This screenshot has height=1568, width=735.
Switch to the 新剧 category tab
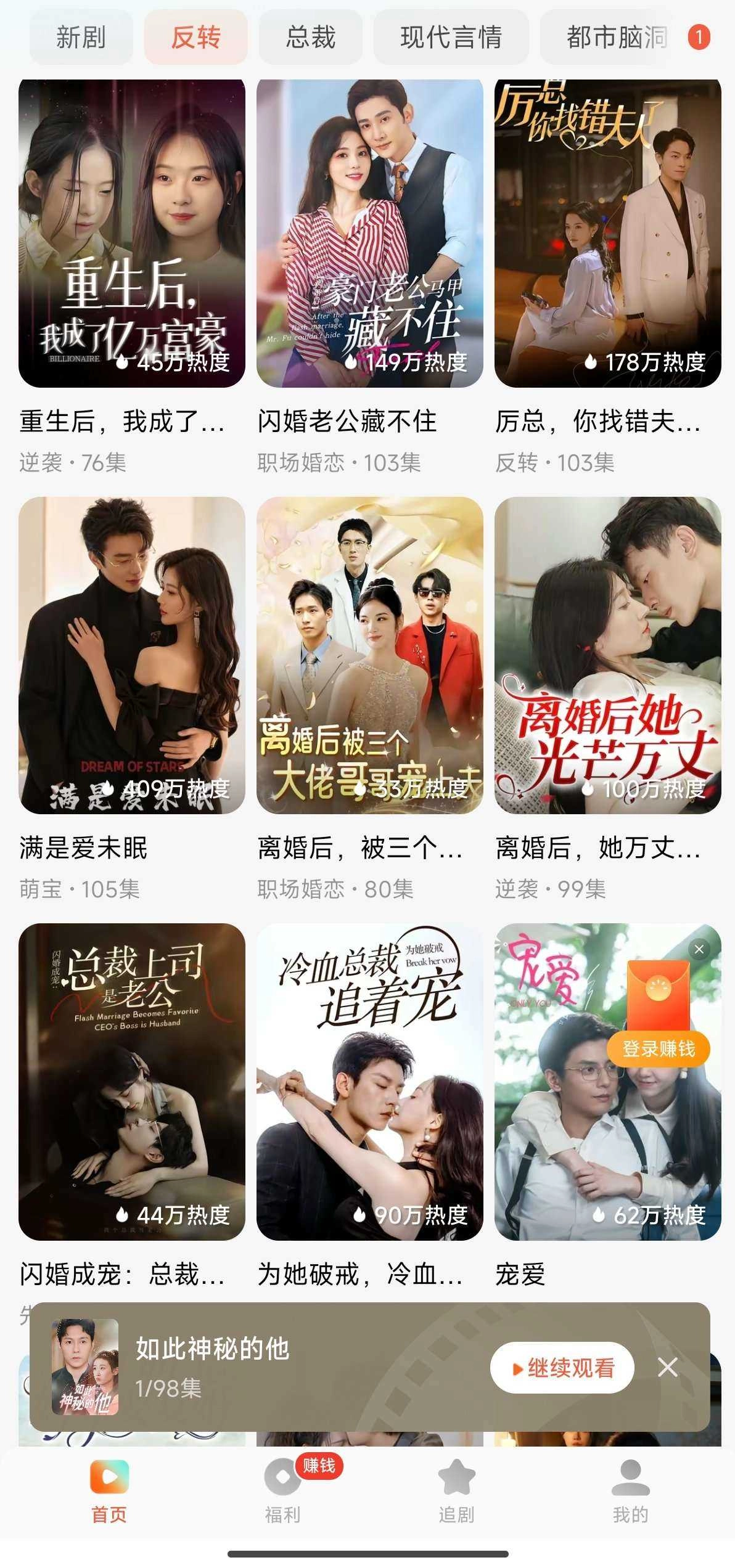pos(81,38)
